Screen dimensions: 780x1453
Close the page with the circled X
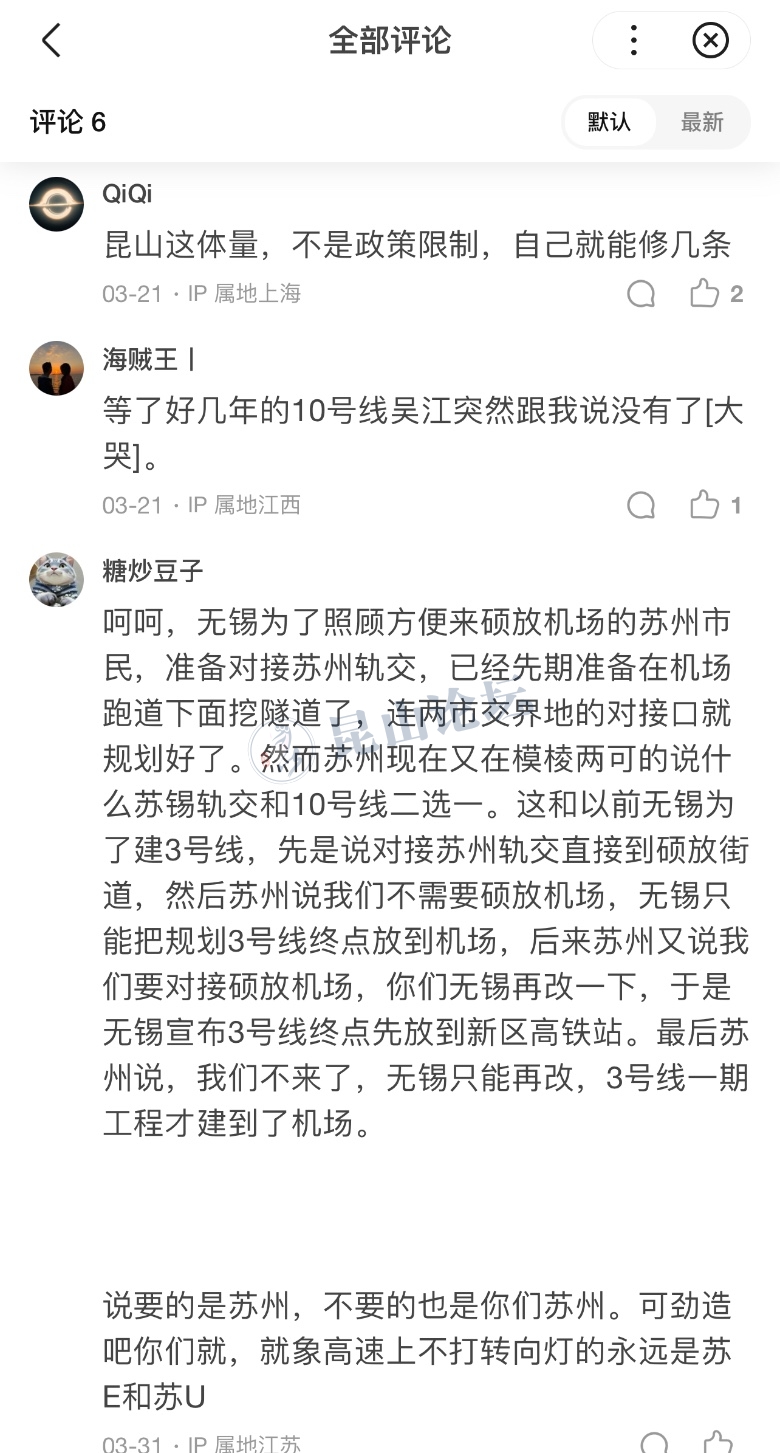(710, 41)
